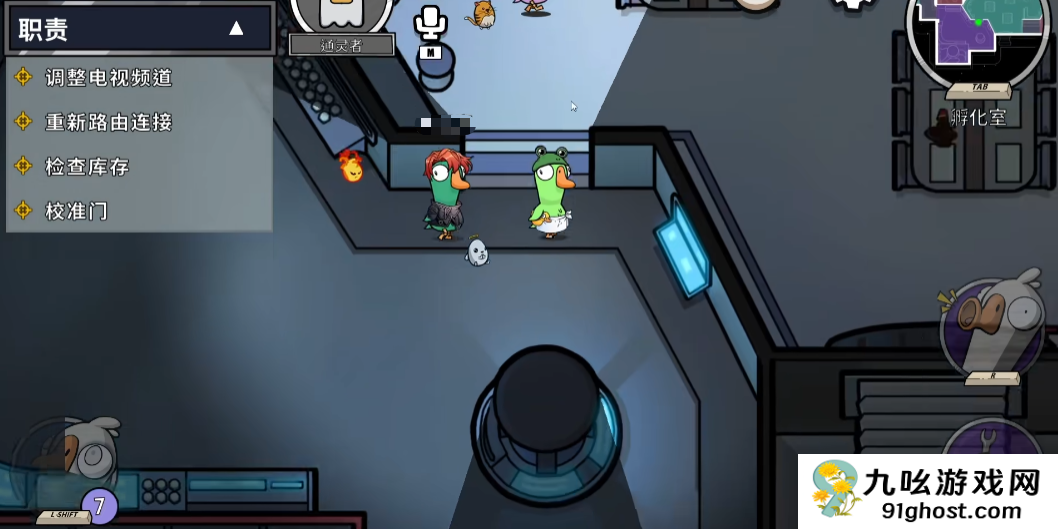Image resolution: width=1058 pixels, height=529 pixels.
Task: Open the minimap for 孵化室
Action: [x=965, y=40]
